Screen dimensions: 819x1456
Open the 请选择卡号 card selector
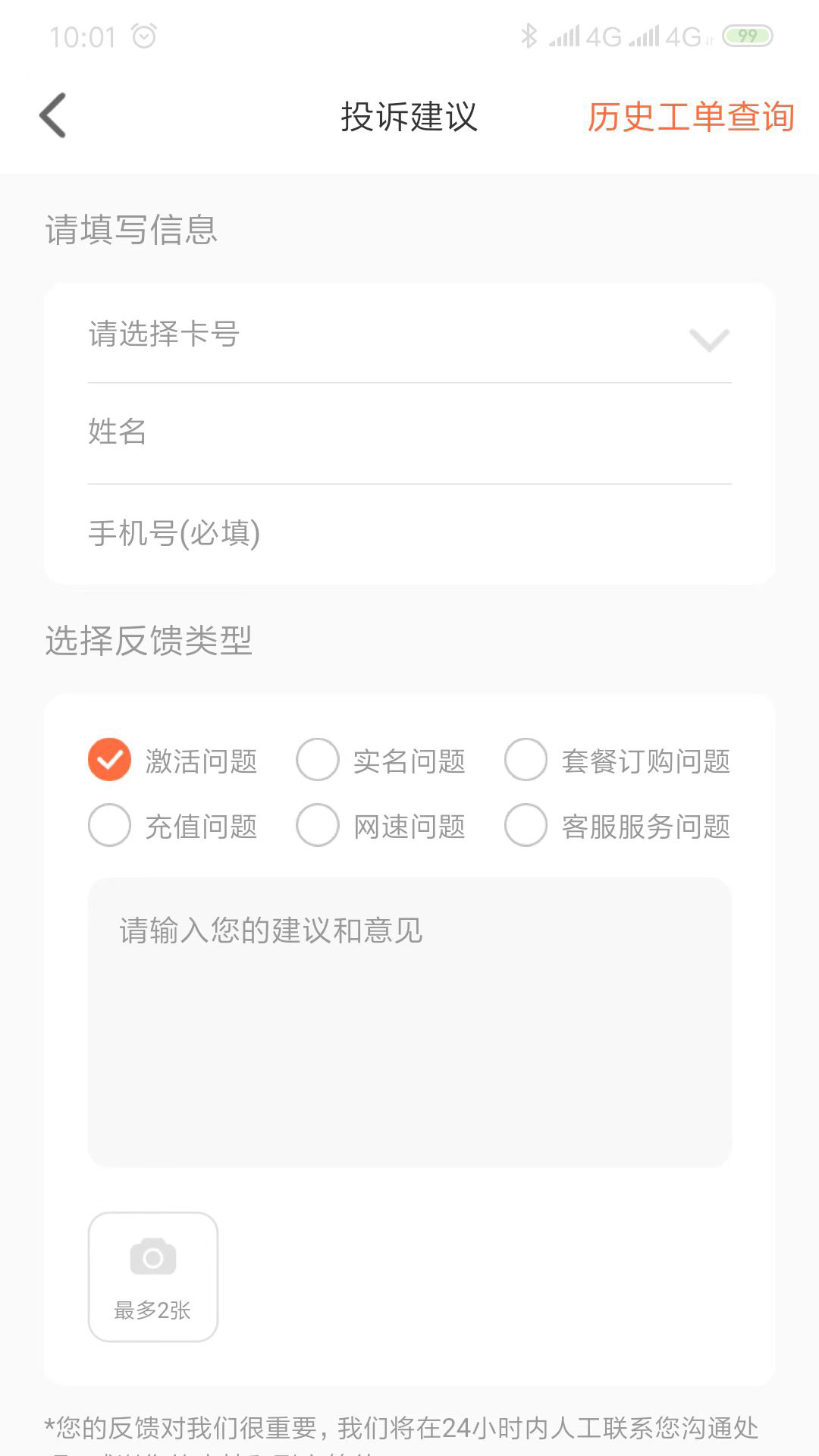click(303, 336)
